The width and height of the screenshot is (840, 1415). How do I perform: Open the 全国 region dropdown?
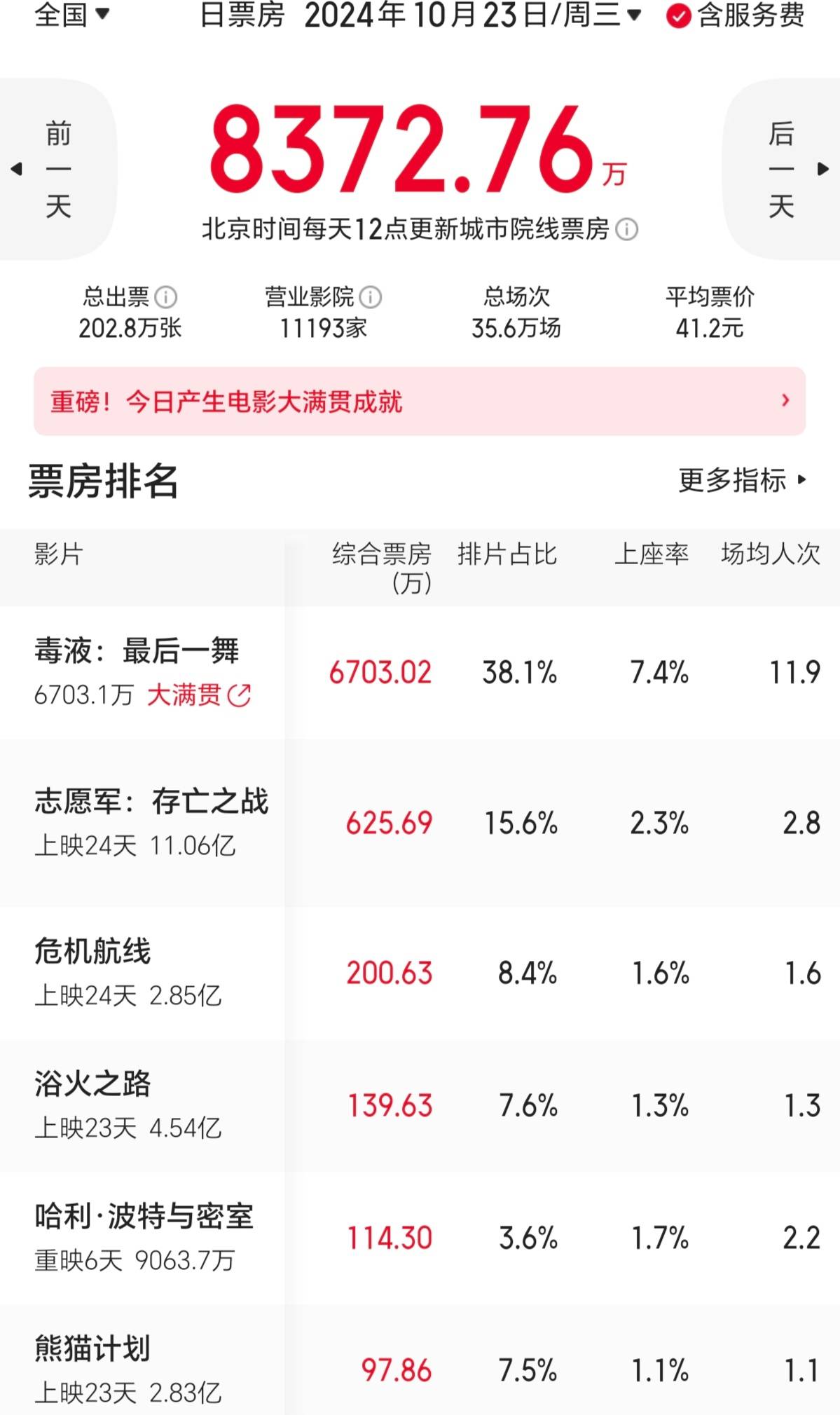(71, 14)
